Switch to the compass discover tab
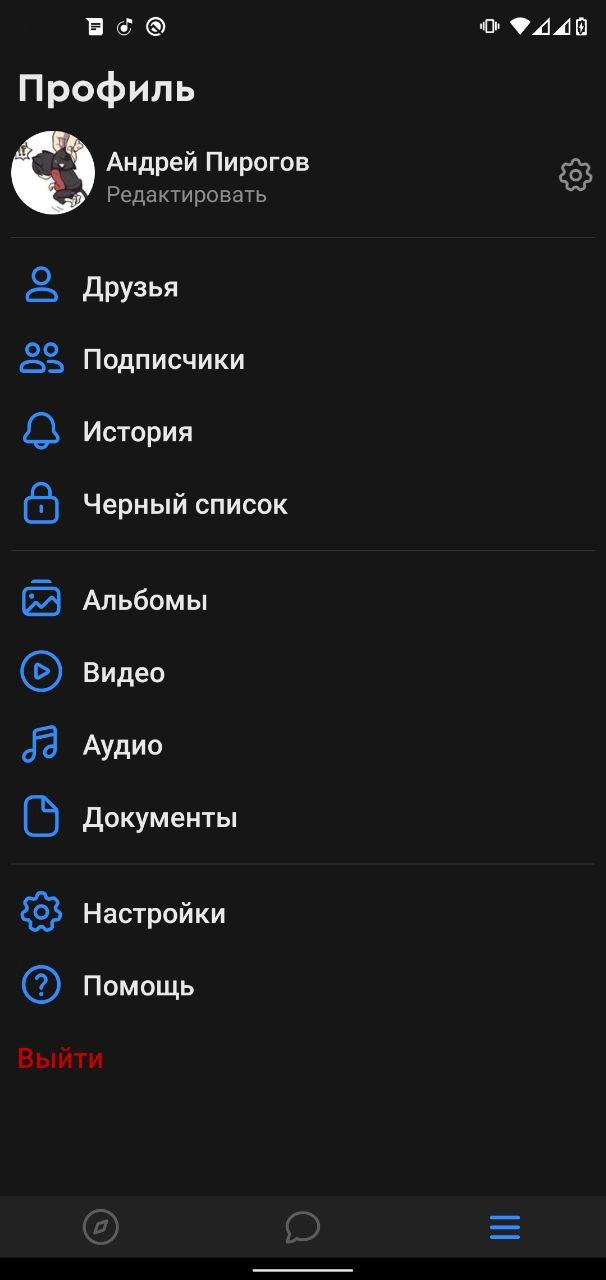Viewport: 606px width, 1280px height. [101, 1227]
